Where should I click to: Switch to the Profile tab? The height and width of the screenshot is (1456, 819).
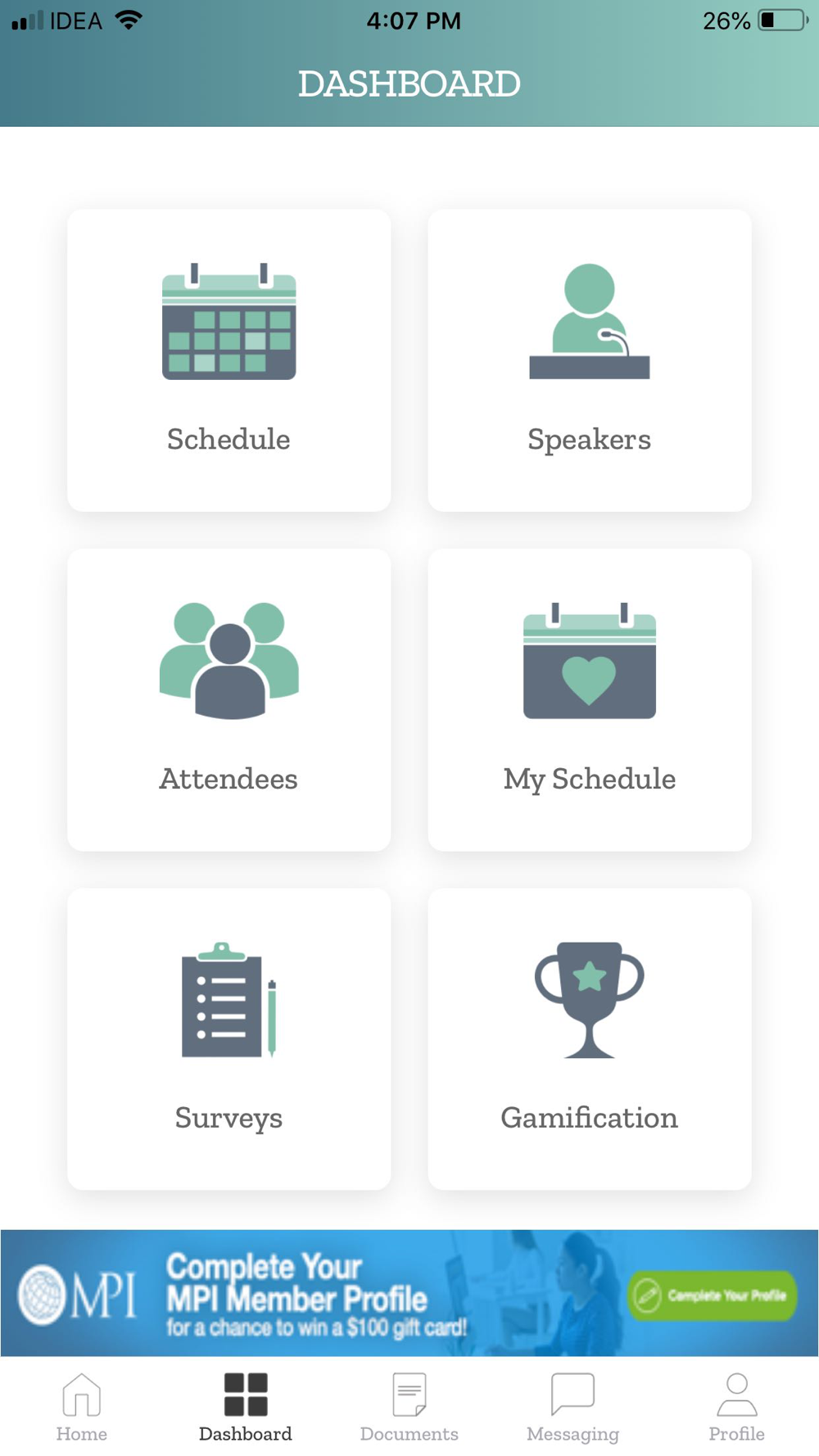tap(737, 1408)
